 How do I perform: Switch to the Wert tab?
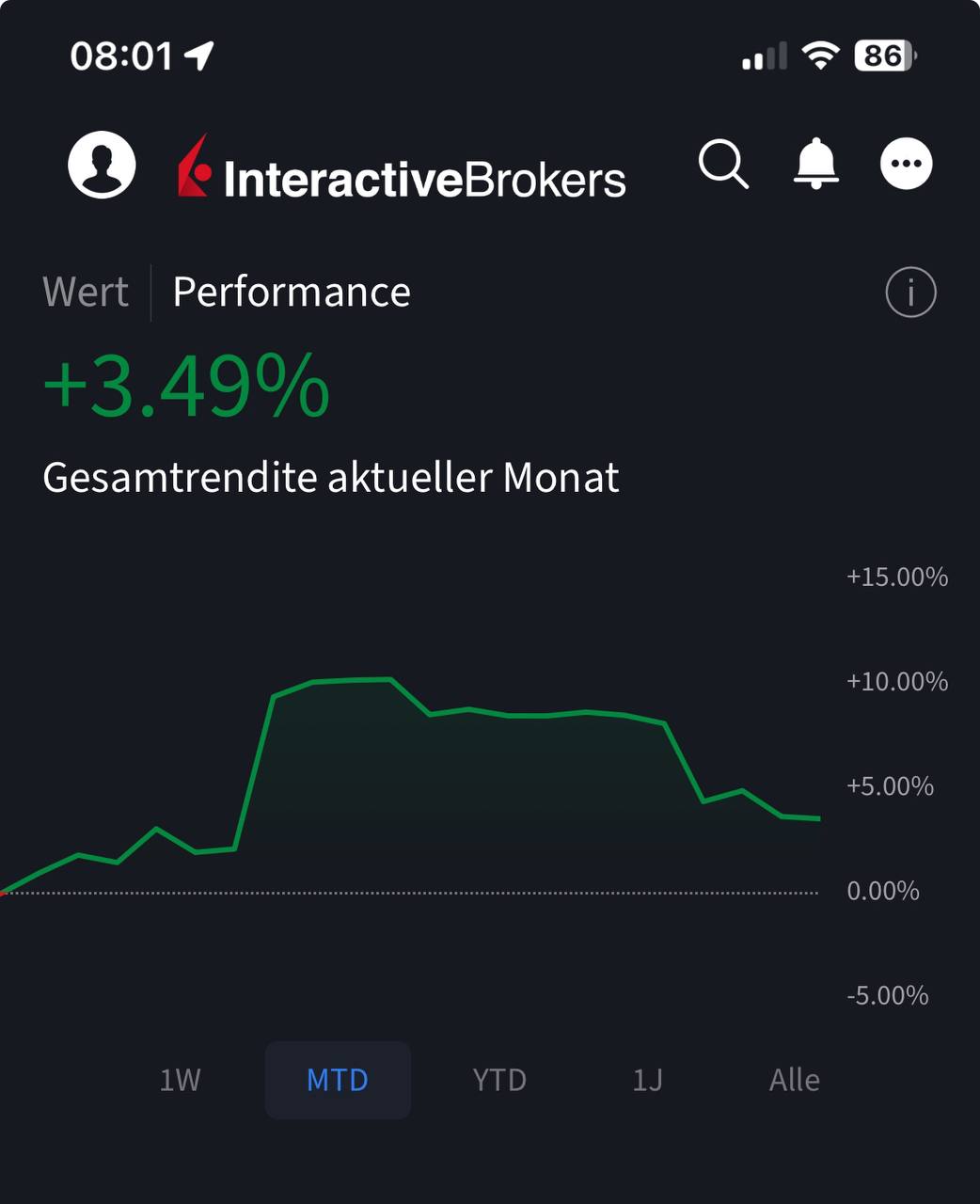(86, 292)
